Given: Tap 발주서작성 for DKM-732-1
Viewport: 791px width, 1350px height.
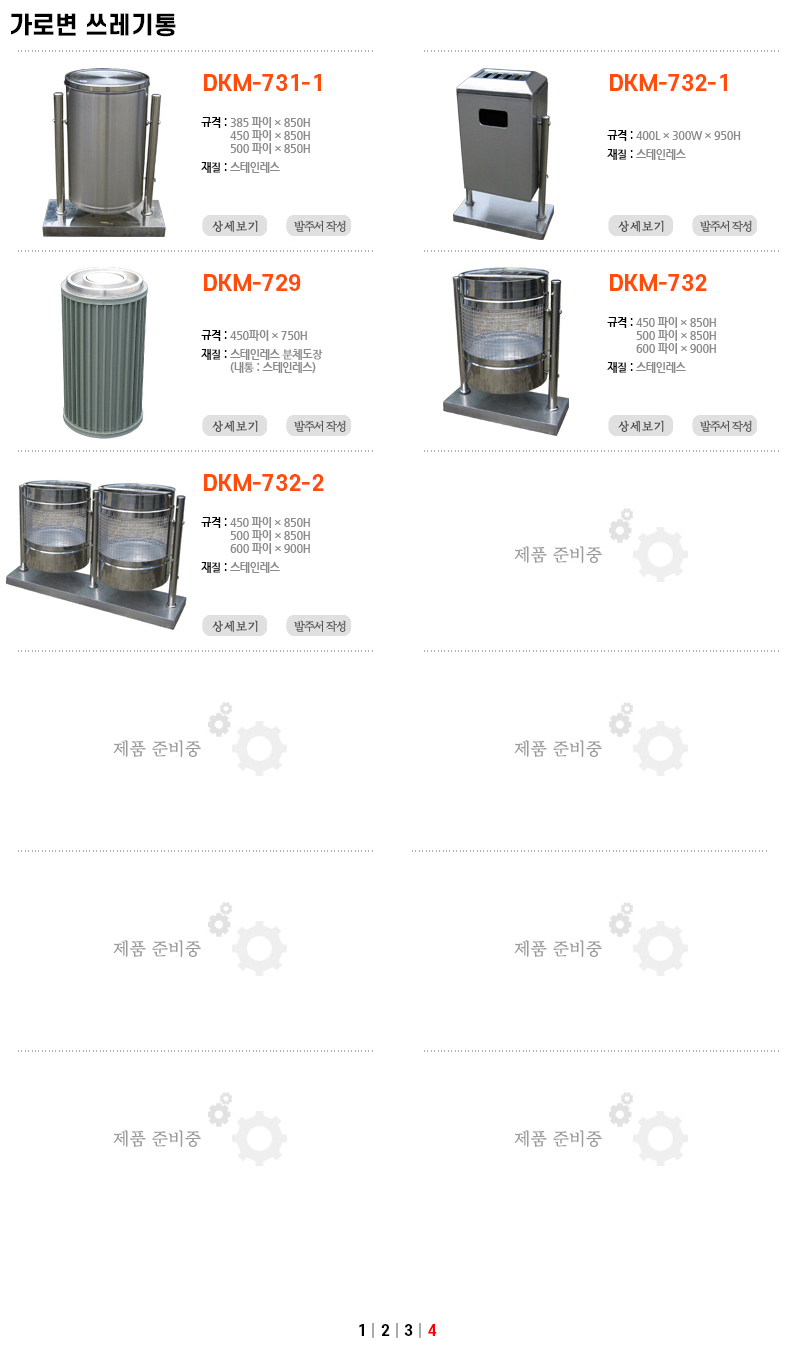Looking at the screenshot, I should tap(724, 226).
